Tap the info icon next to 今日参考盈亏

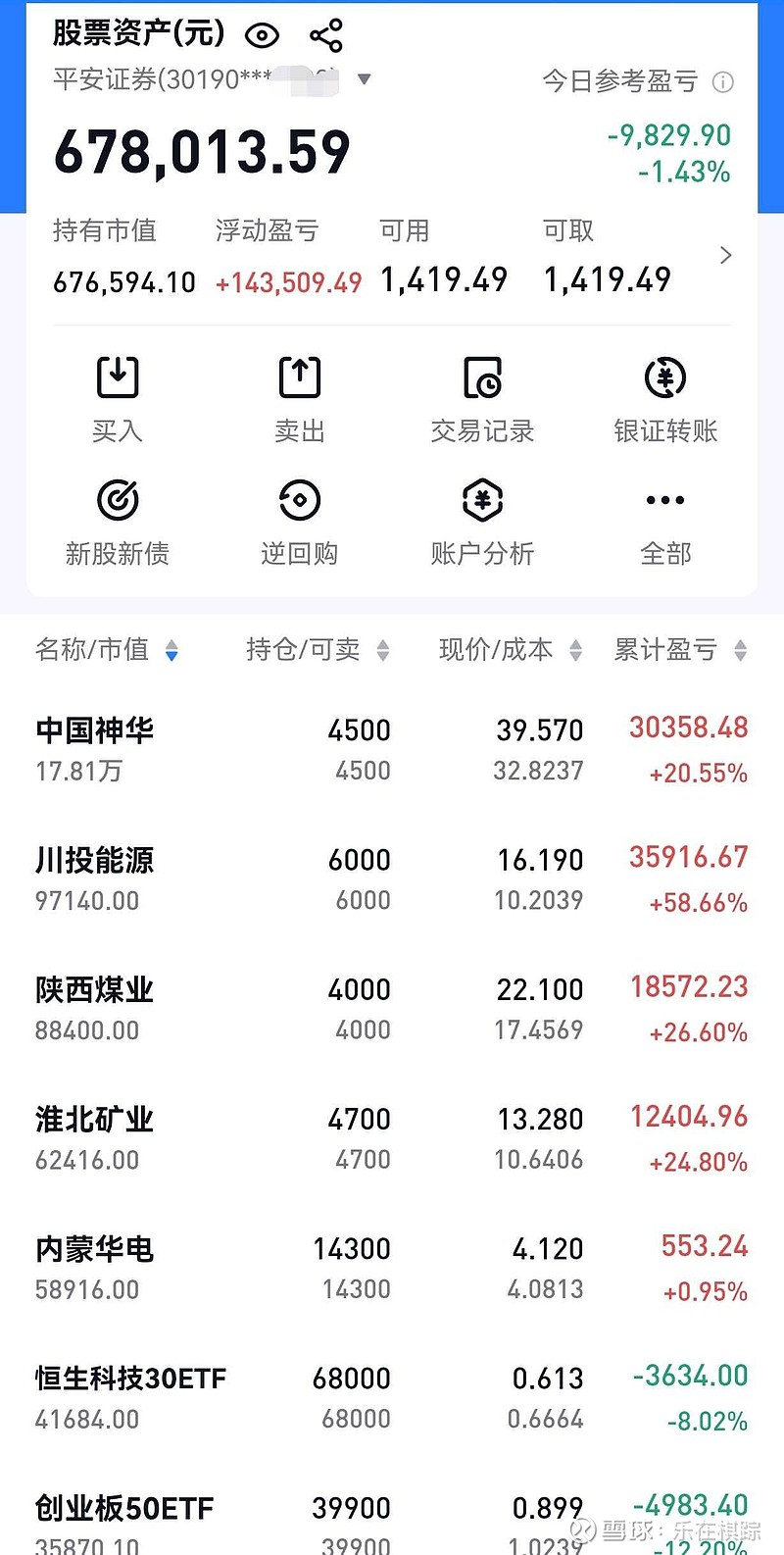[722, 82]
